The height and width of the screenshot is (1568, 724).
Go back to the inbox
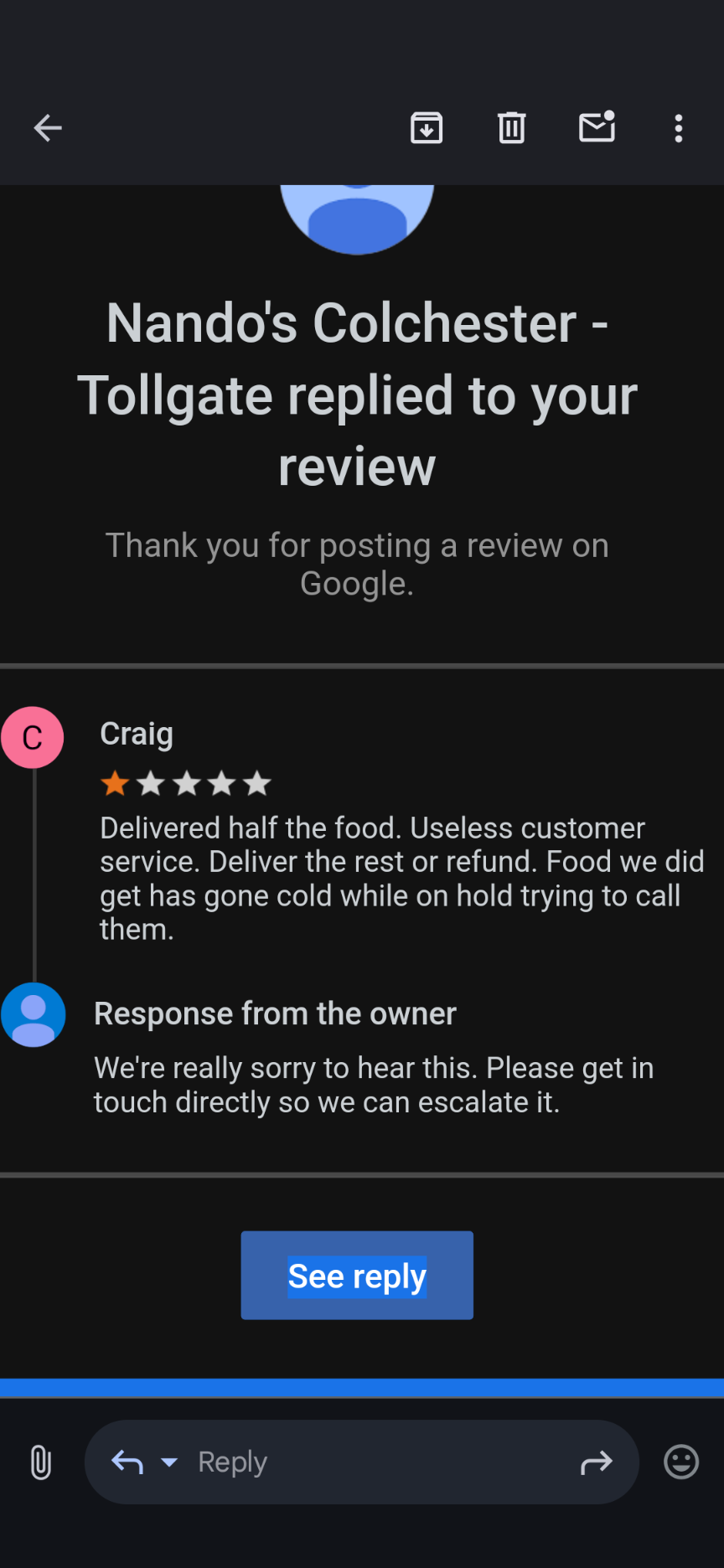point(48,128)
